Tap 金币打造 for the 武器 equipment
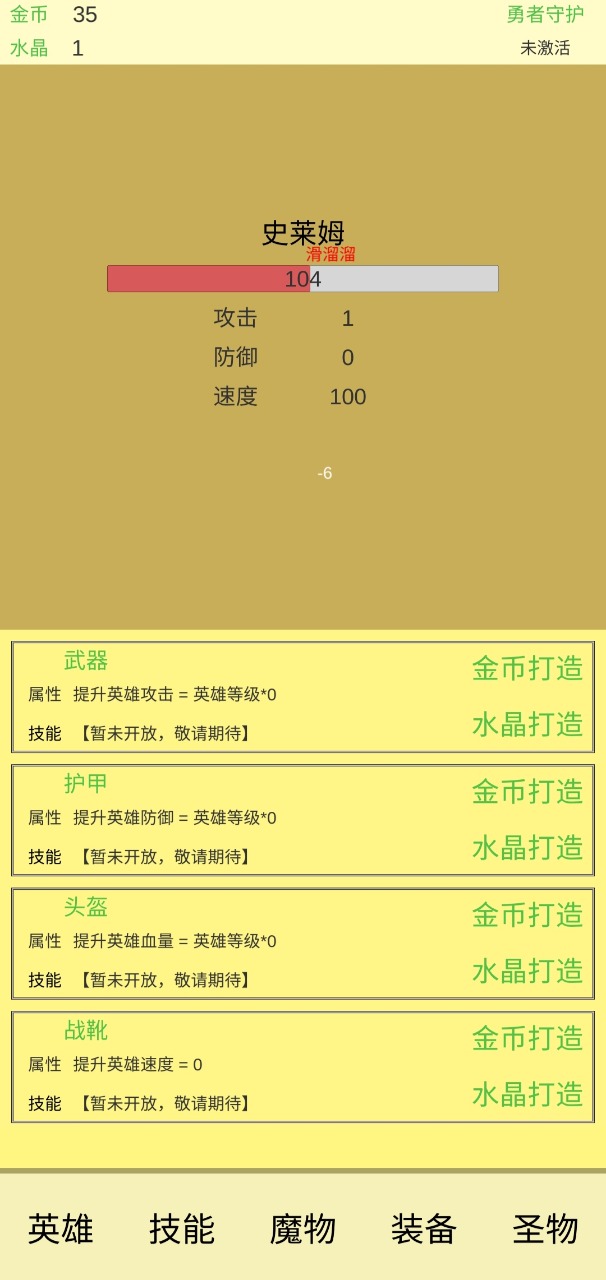Image resolution: width=606 pixels, height=1280 pixels. [527, 668]
